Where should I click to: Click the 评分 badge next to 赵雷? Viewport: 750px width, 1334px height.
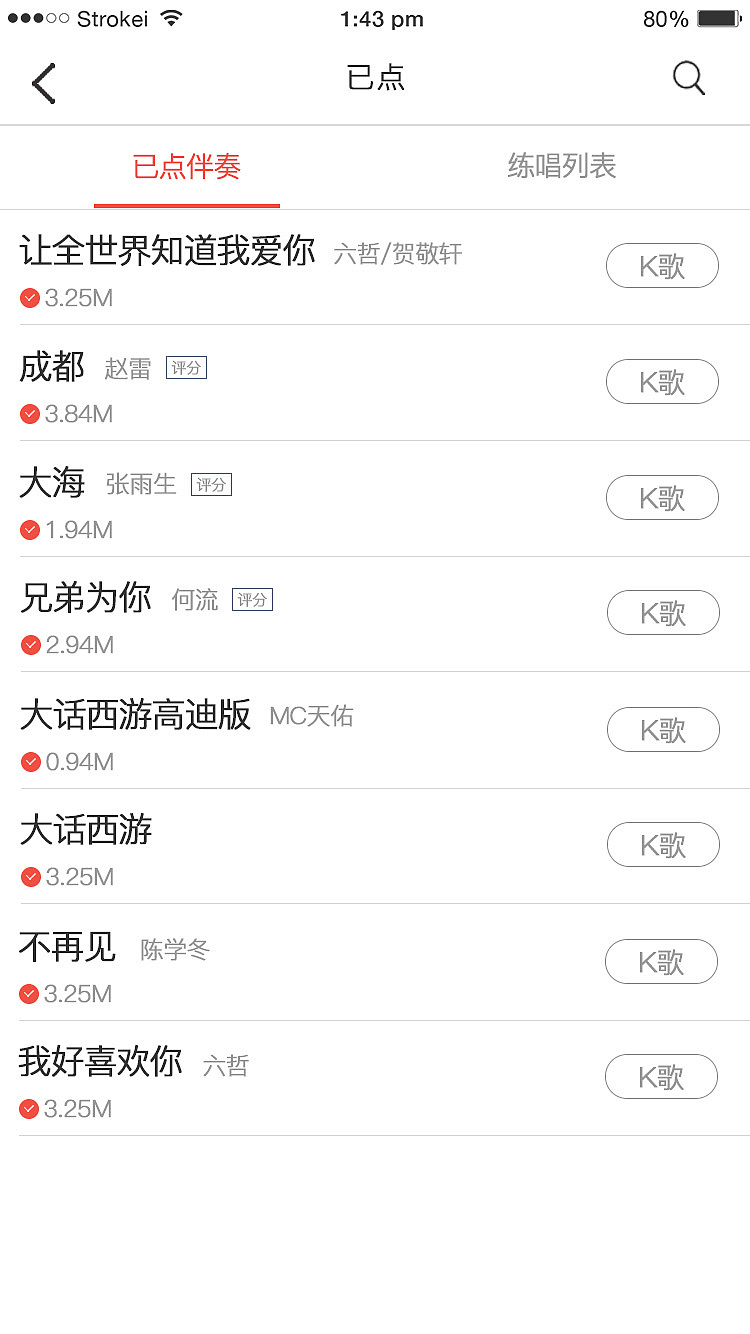pos(186,367)
